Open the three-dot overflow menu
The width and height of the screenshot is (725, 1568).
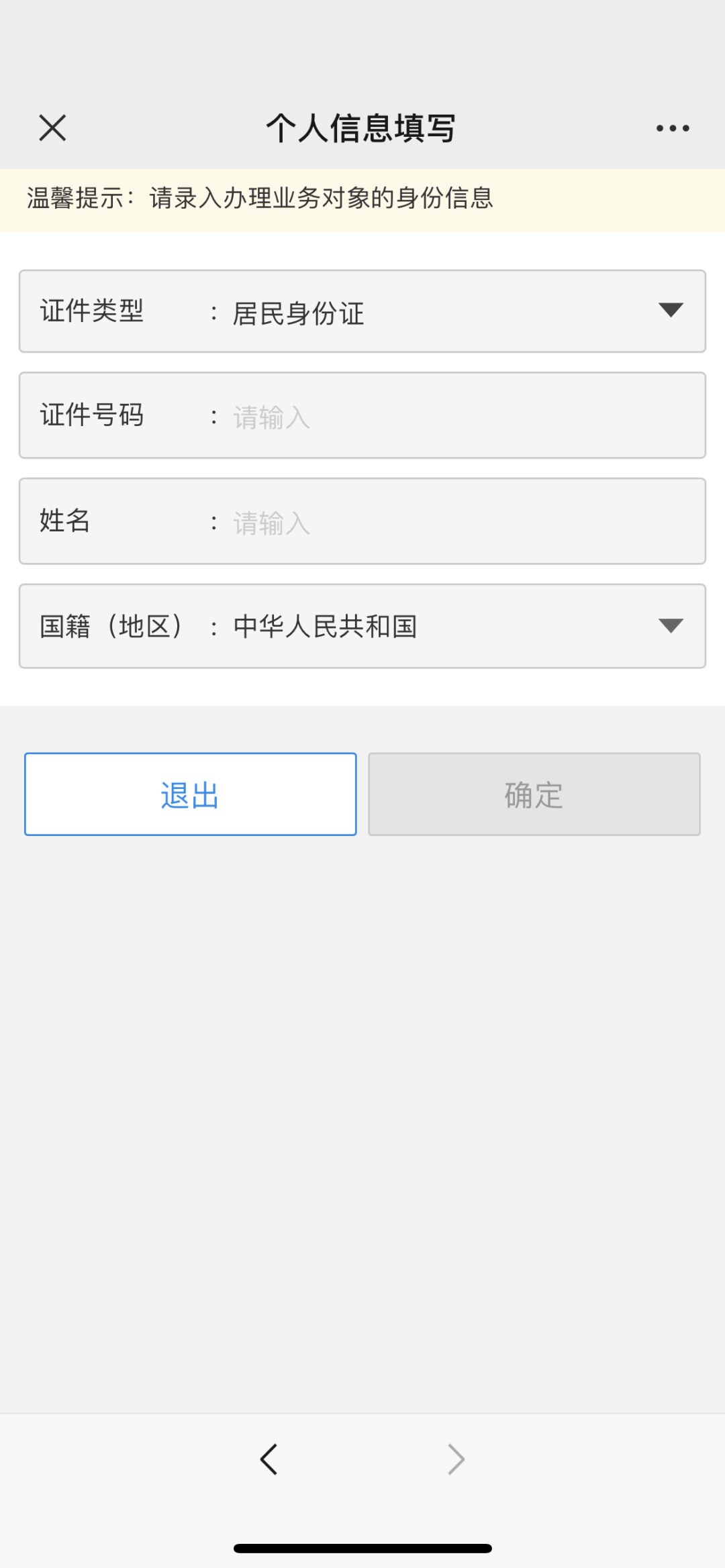[x=673, y=128]
